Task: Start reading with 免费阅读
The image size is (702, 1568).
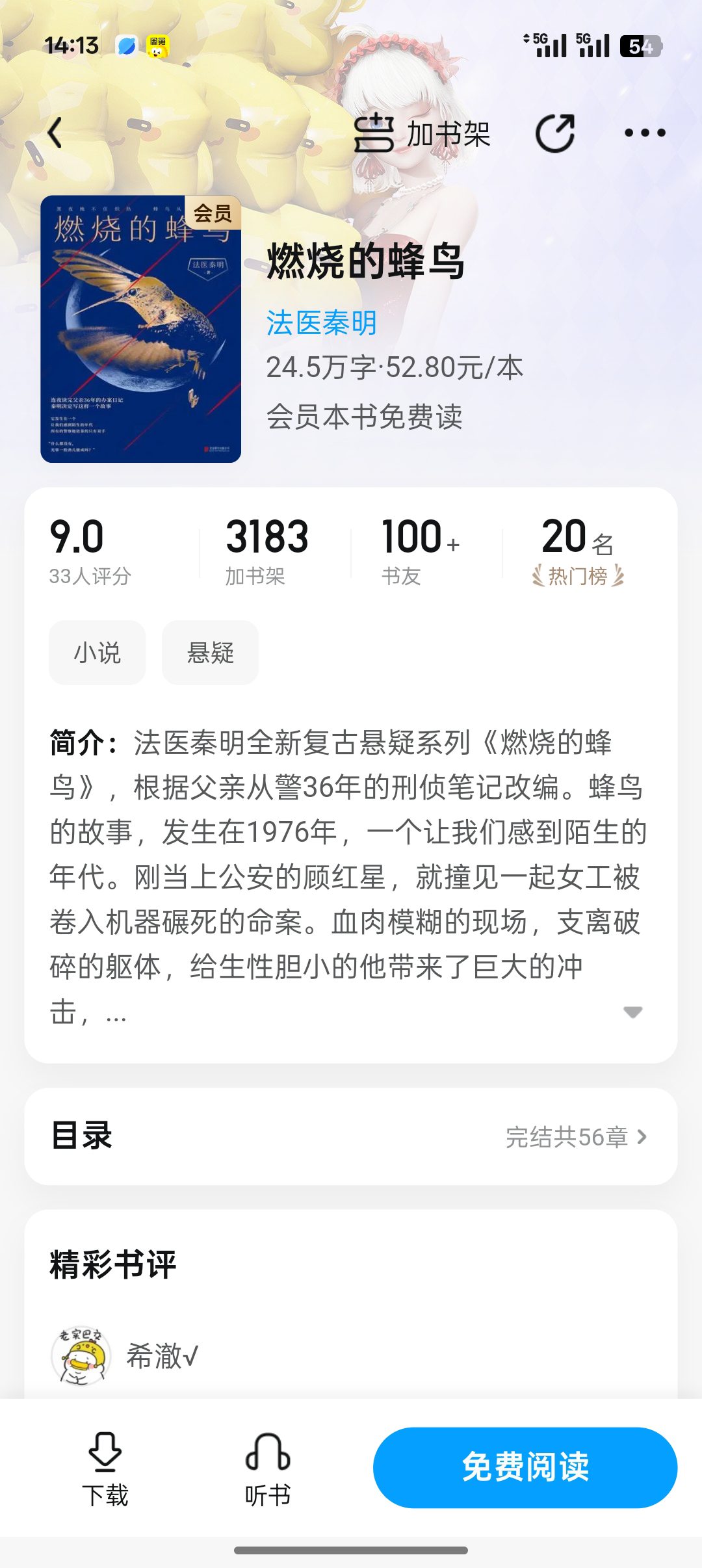Action: click(525, 1467)
